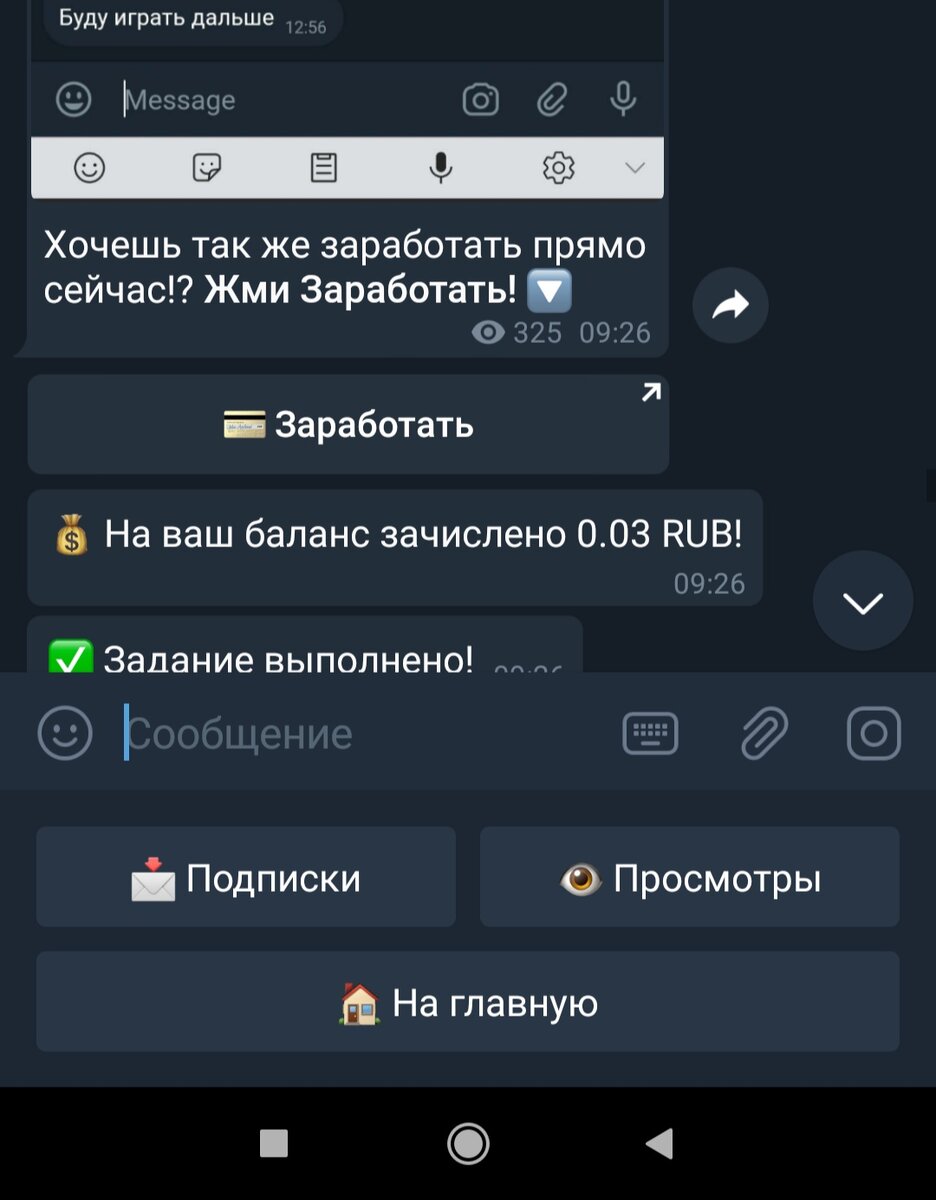This screenshot has width=936, height=1200.
Task: Select Просмотры in the bot menu
Action: [x=689, y=877]
